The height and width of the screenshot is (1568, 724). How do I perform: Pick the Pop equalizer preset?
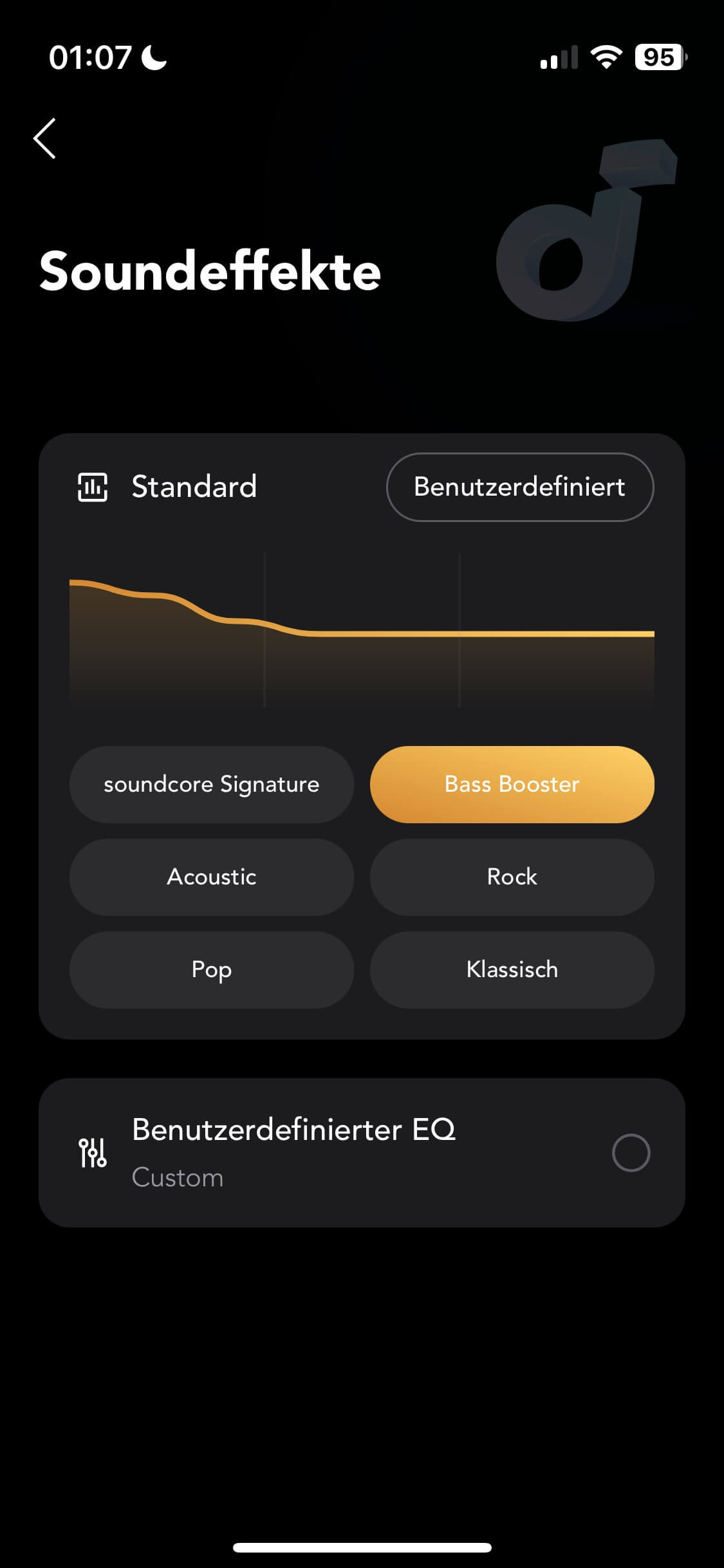(x=211, y=969)
